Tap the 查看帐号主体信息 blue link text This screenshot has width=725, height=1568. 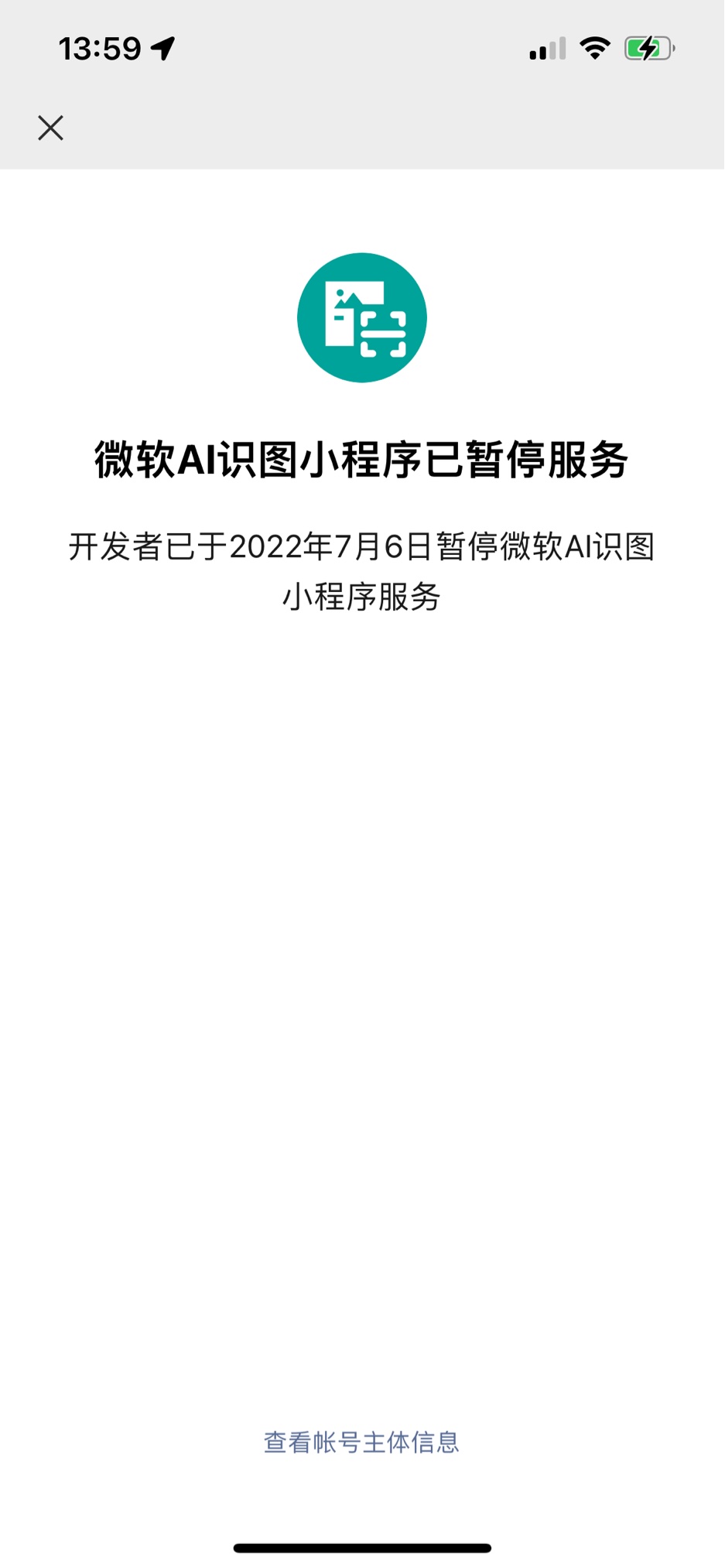[361, 1443]
